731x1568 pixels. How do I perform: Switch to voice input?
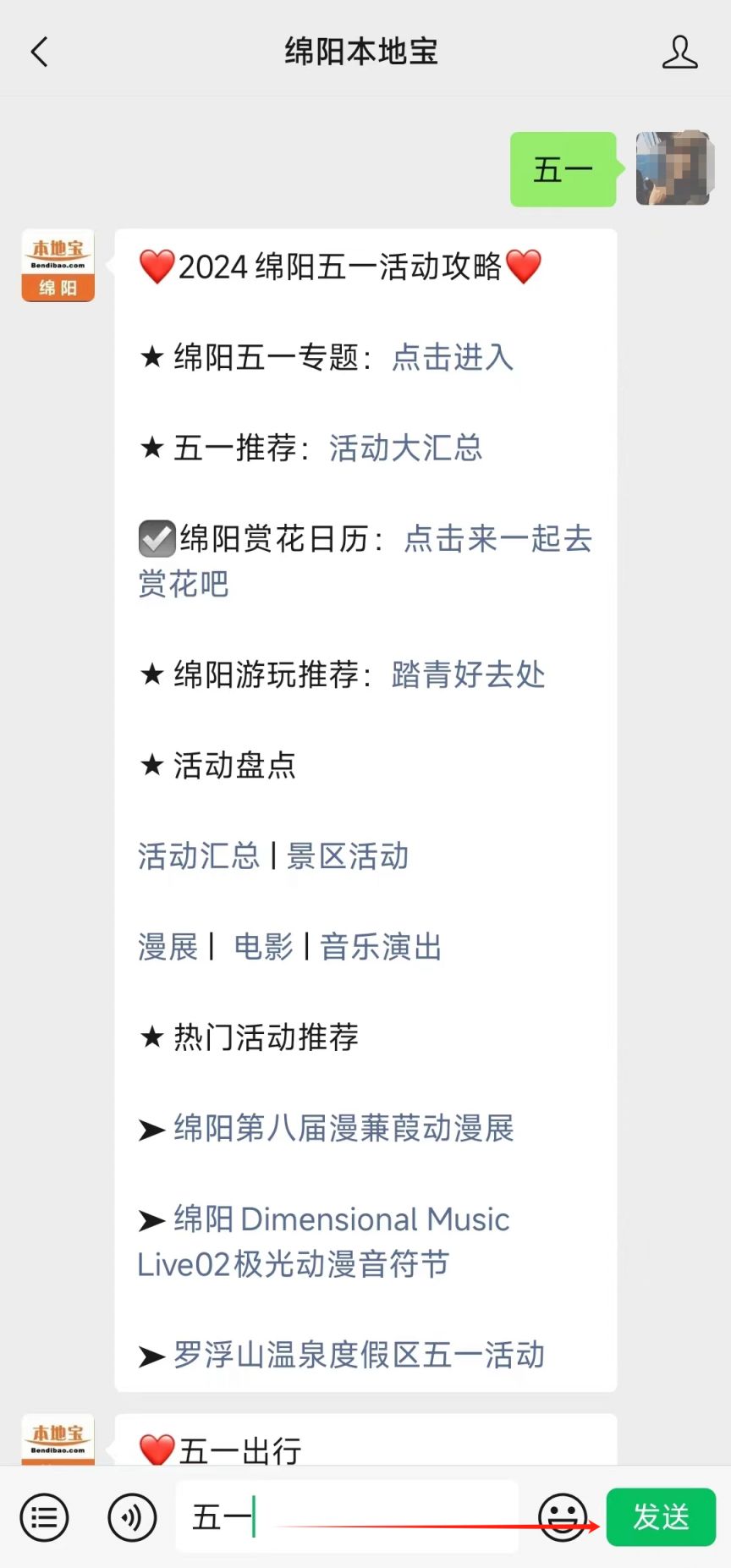[132, 1517]
